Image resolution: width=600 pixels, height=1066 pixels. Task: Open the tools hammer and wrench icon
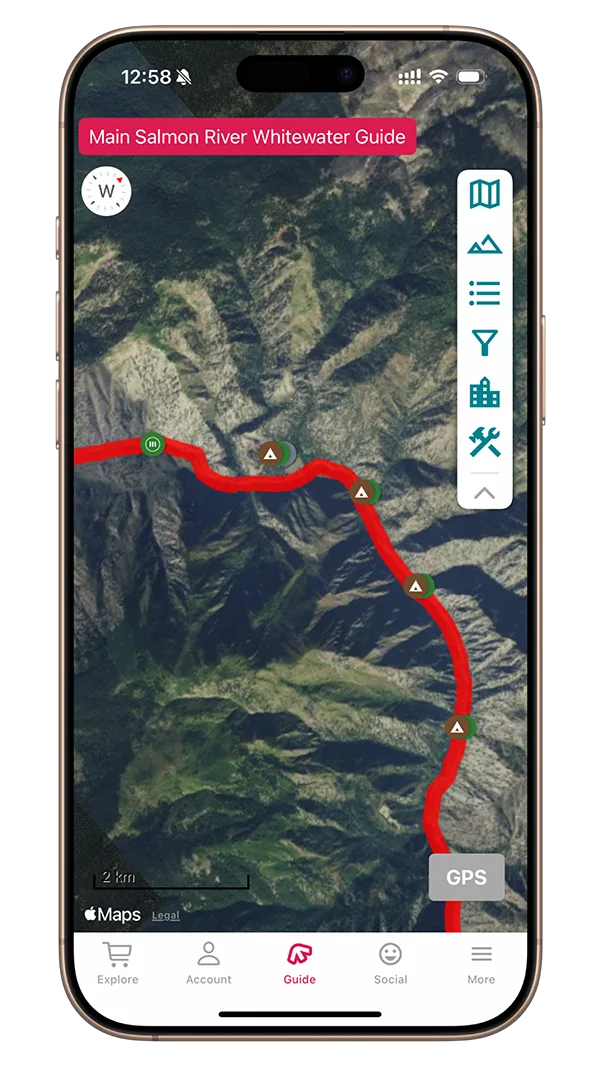pyautogui.click(x=484, y=442)
